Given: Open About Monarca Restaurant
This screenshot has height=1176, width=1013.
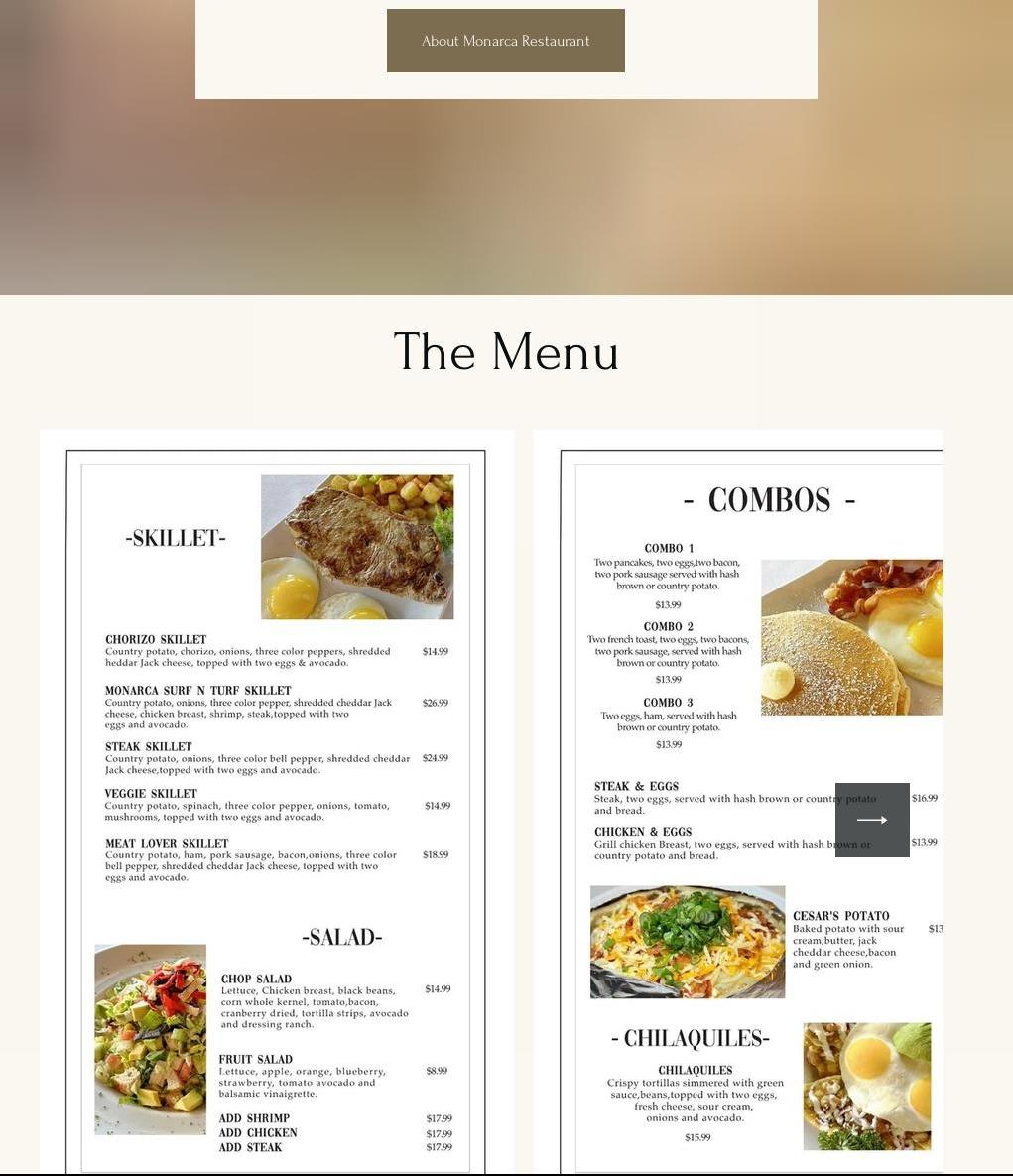Looking at the screenshot, I should point(505,41).
